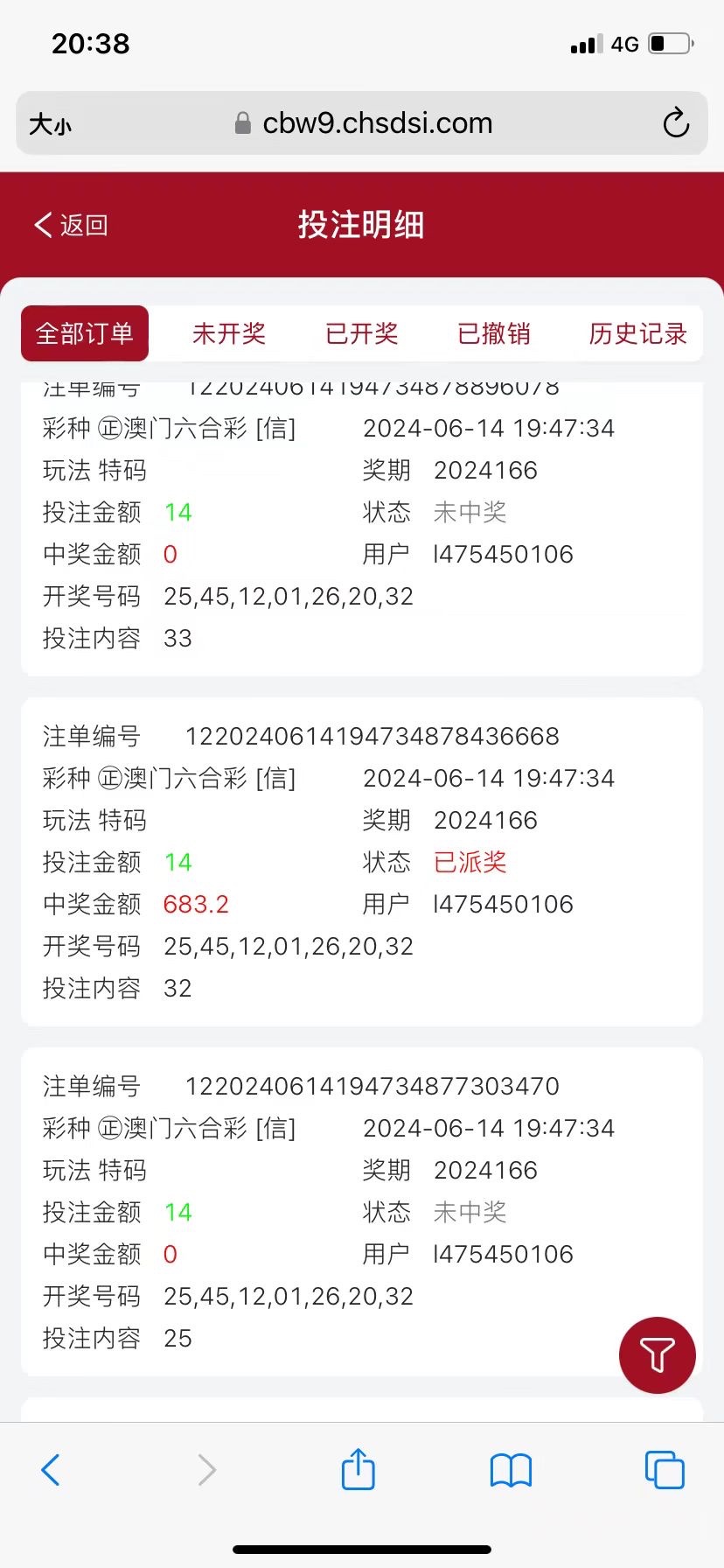
Task: Tap the Safari share icon
Action: [x=358, y=1470]
